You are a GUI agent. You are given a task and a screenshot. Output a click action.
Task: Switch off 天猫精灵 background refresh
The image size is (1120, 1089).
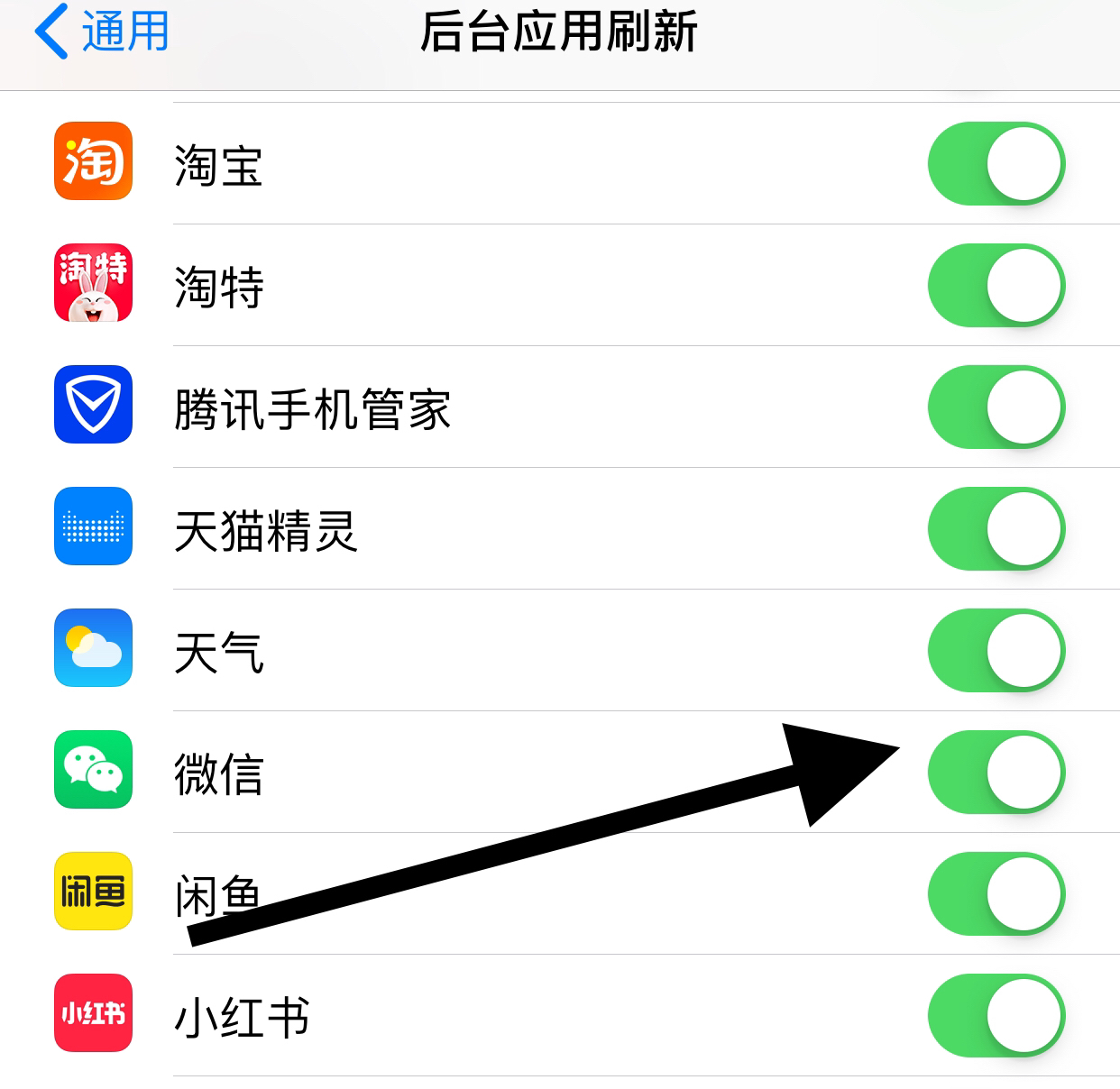click(996, 529)
